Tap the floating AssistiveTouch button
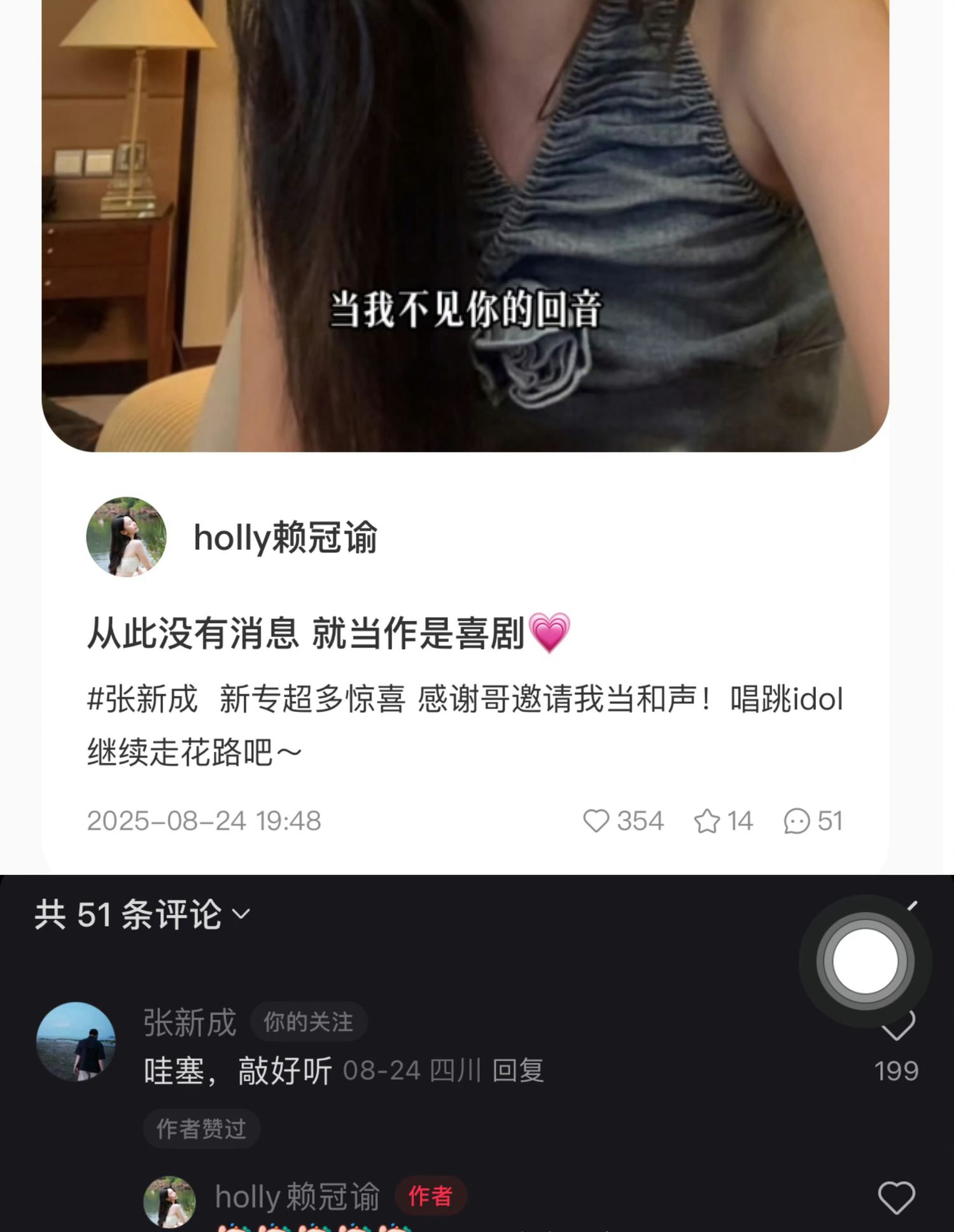Image resolution: width=954 pixels, height=1232 pixels. (x=865, y=961)
